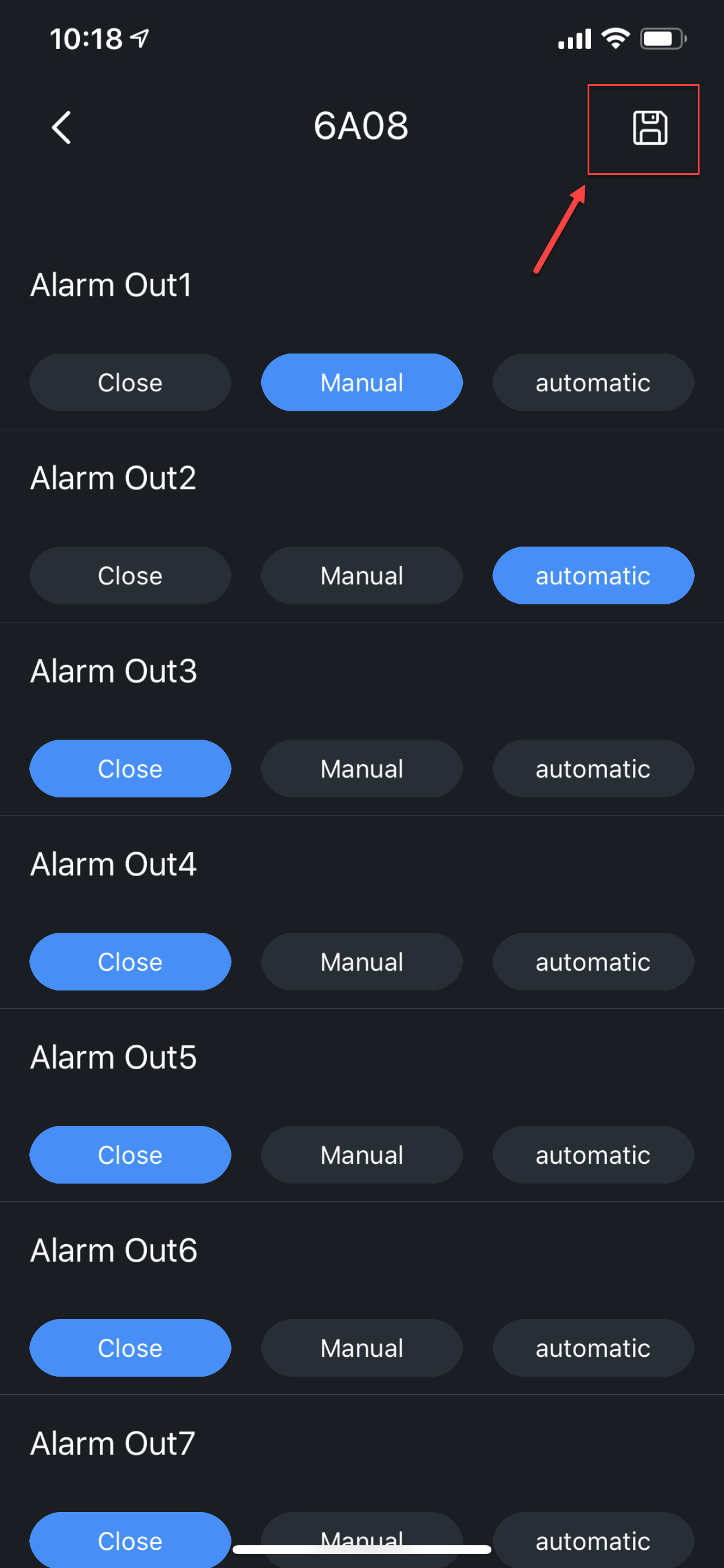The width and height of the screenshot is (724, 1568).
Task: Choose Manual for Alarm Out2
Action: click(361, 575)
